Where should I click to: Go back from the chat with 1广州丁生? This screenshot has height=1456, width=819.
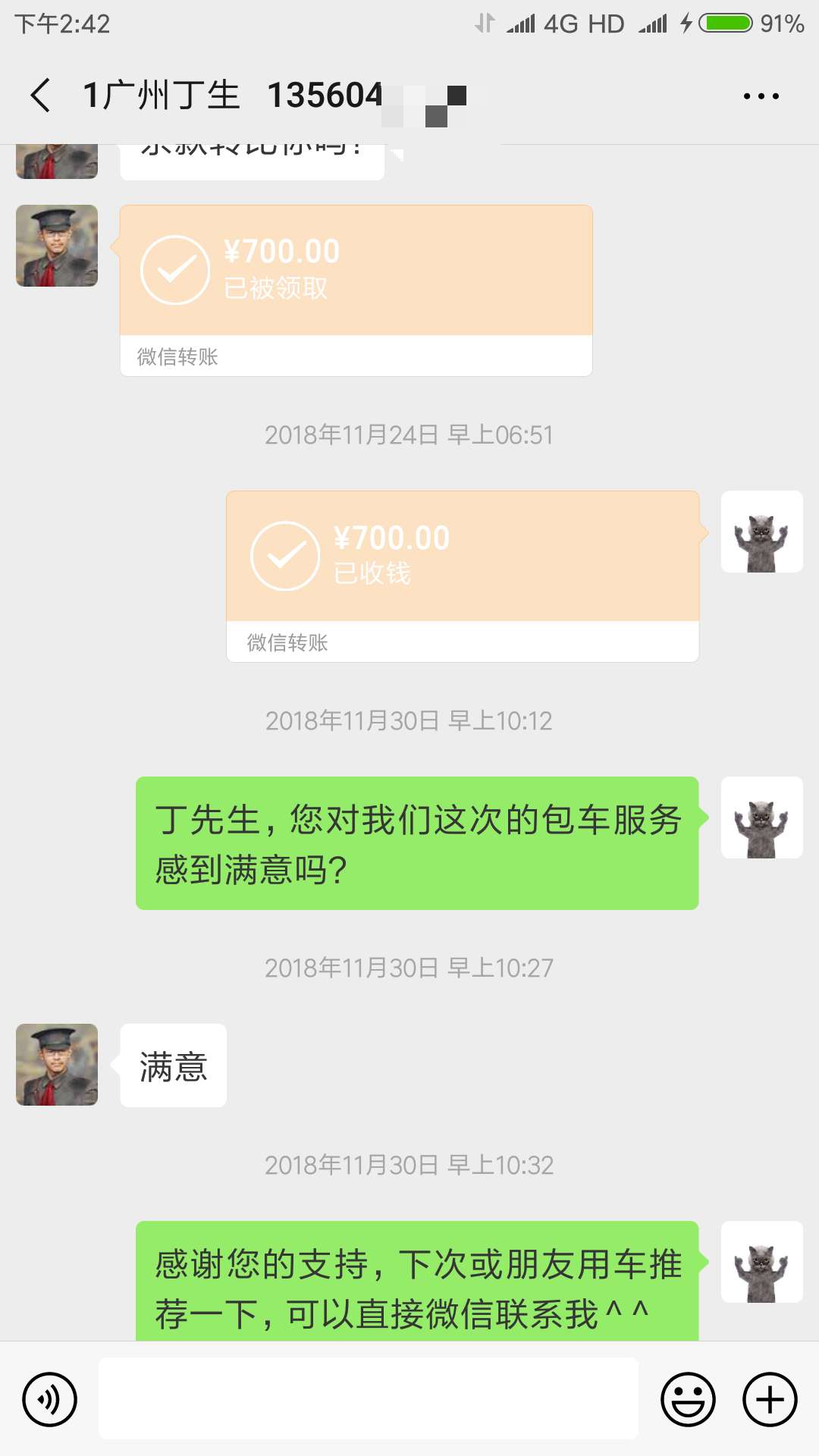click(41, 96)
